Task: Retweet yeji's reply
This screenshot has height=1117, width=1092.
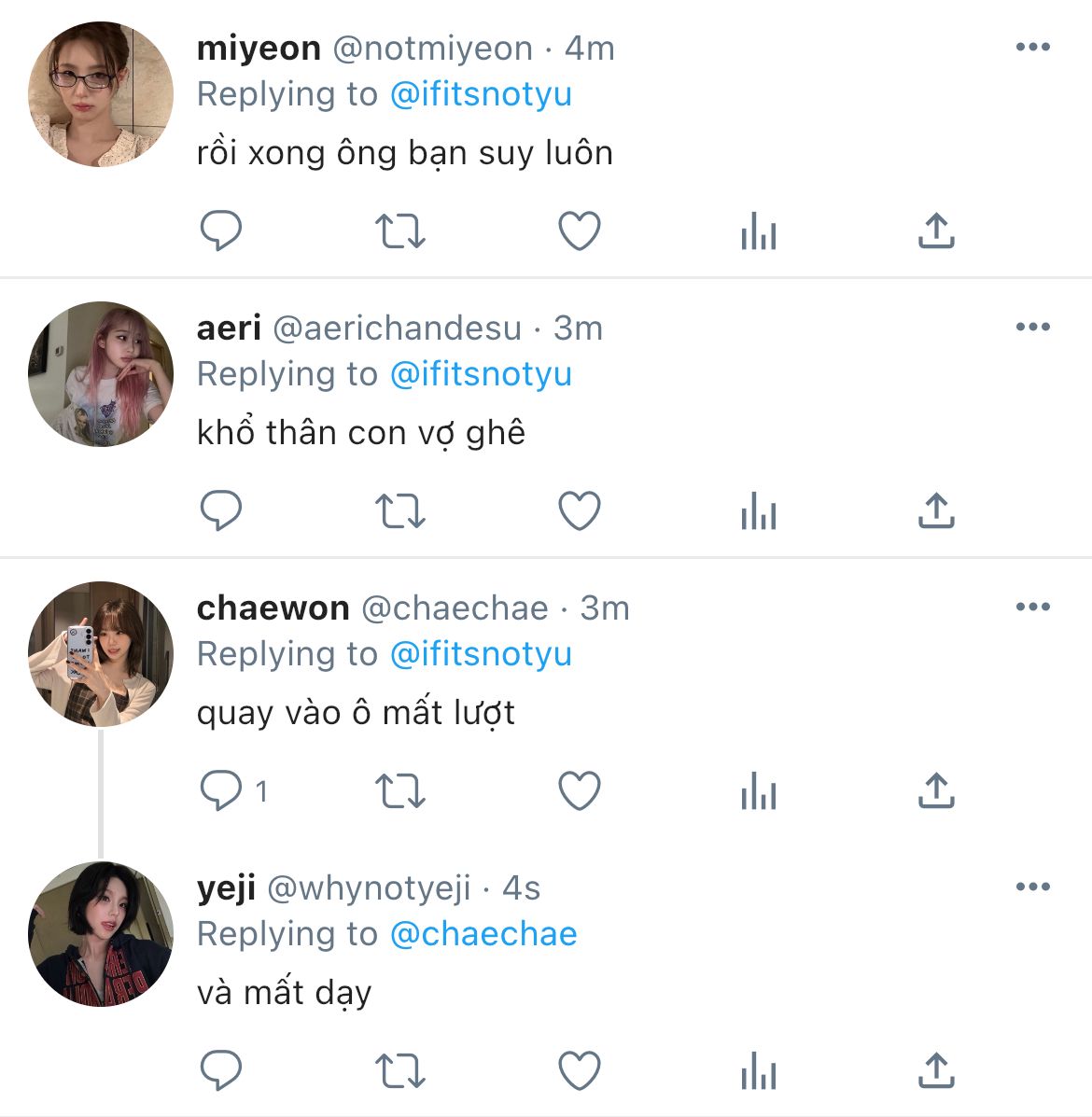Action: click(x=399, y=1070)
